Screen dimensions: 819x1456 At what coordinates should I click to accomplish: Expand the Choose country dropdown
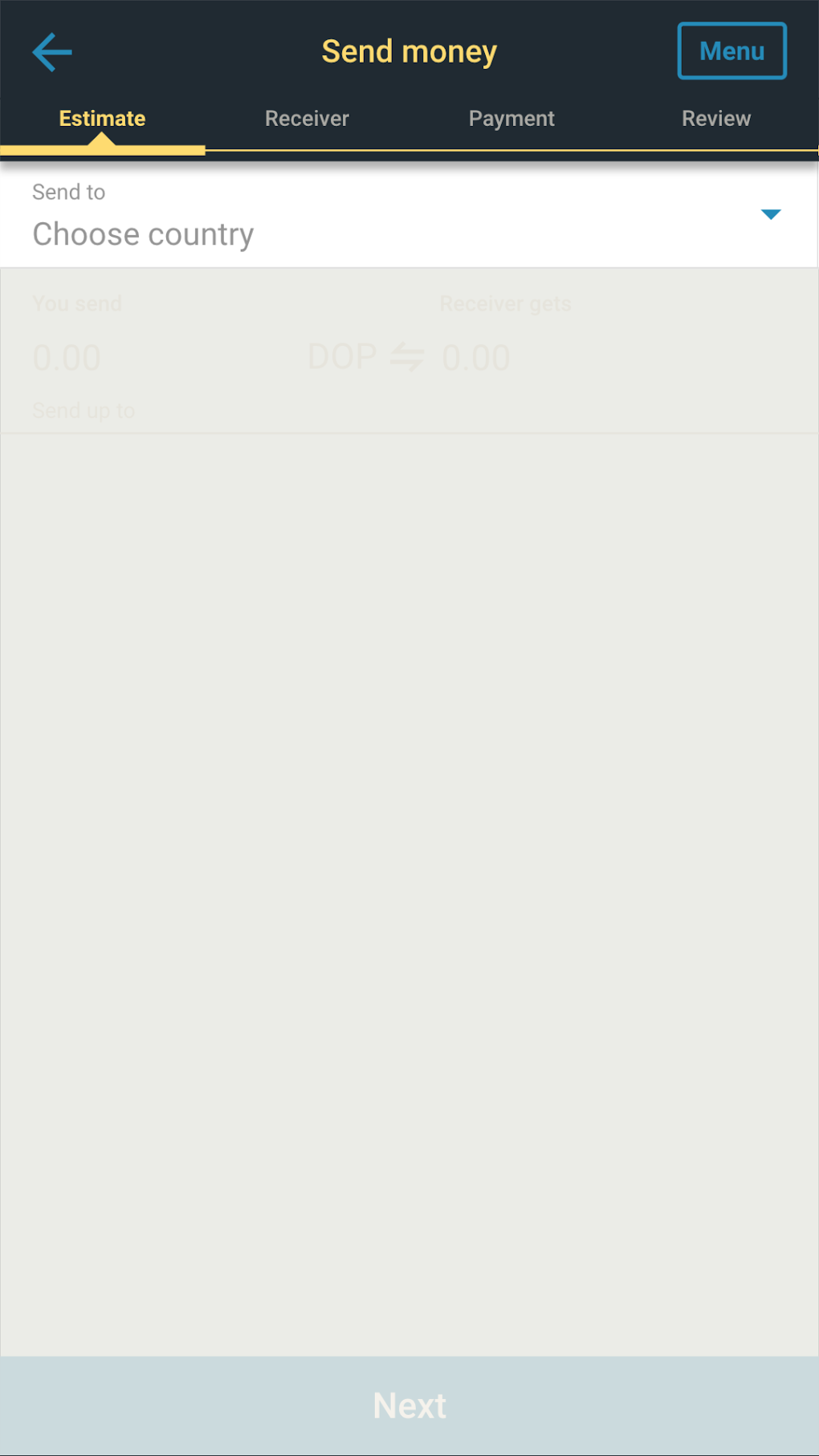point(408,217)
